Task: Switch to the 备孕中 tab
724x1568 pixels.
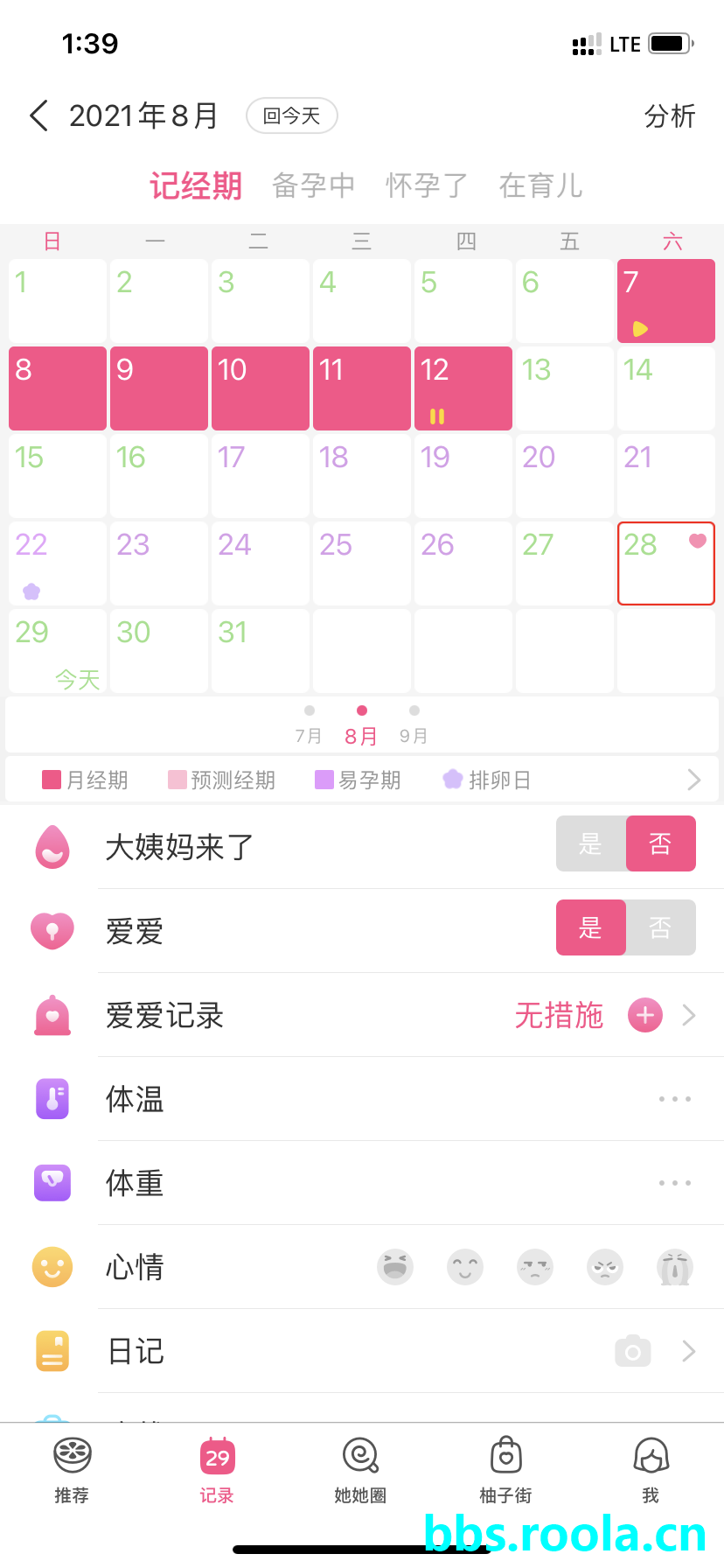Action: pos(313,185)
